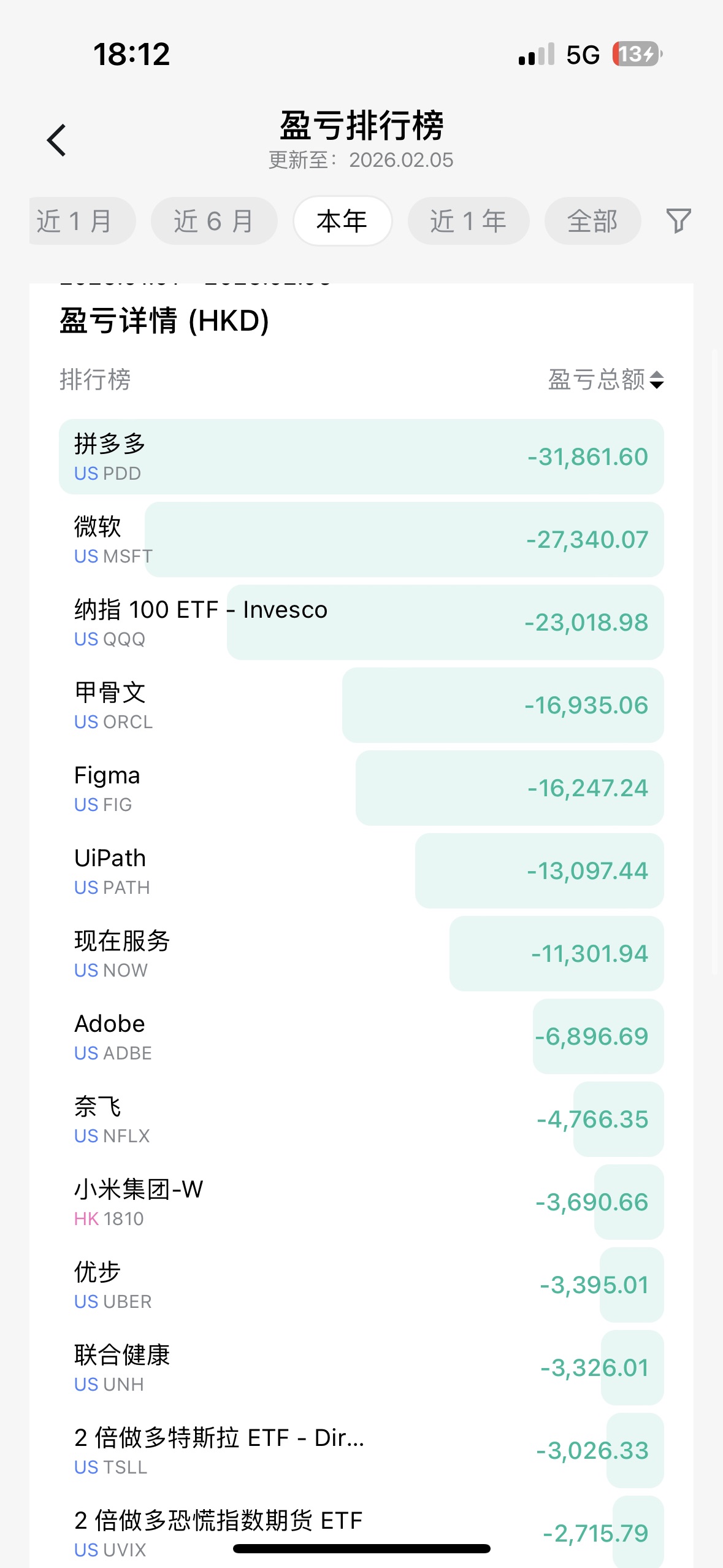723x1568 pixels.
Task: Sort list by 盈亏总额
Action: pyautogui.click(x=606, y=380)
